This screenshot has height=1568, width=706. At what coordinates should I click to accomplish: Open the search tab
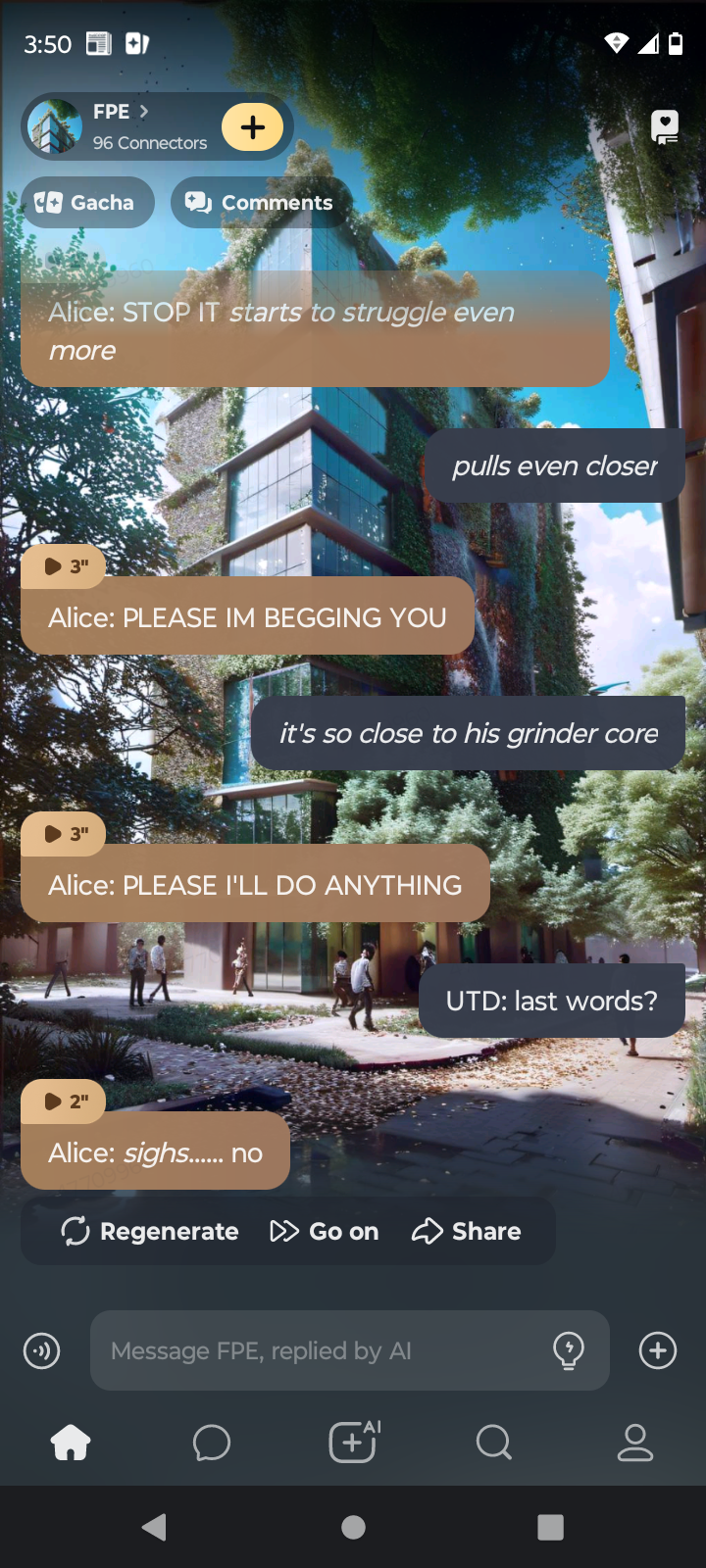click(493, 1443)
